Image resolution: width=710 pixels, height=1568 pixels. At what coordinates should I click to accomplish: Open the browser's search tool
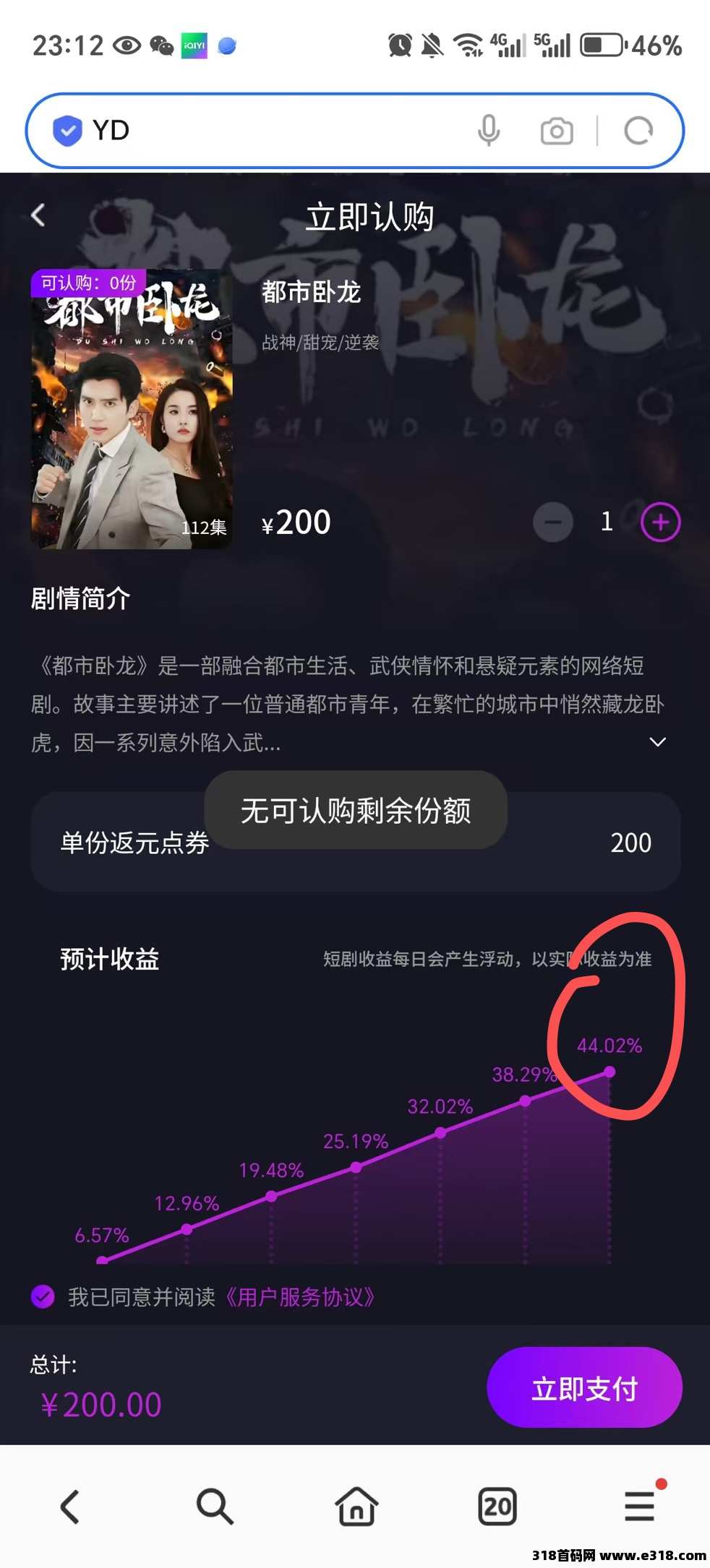click(x=215, y=1507)
